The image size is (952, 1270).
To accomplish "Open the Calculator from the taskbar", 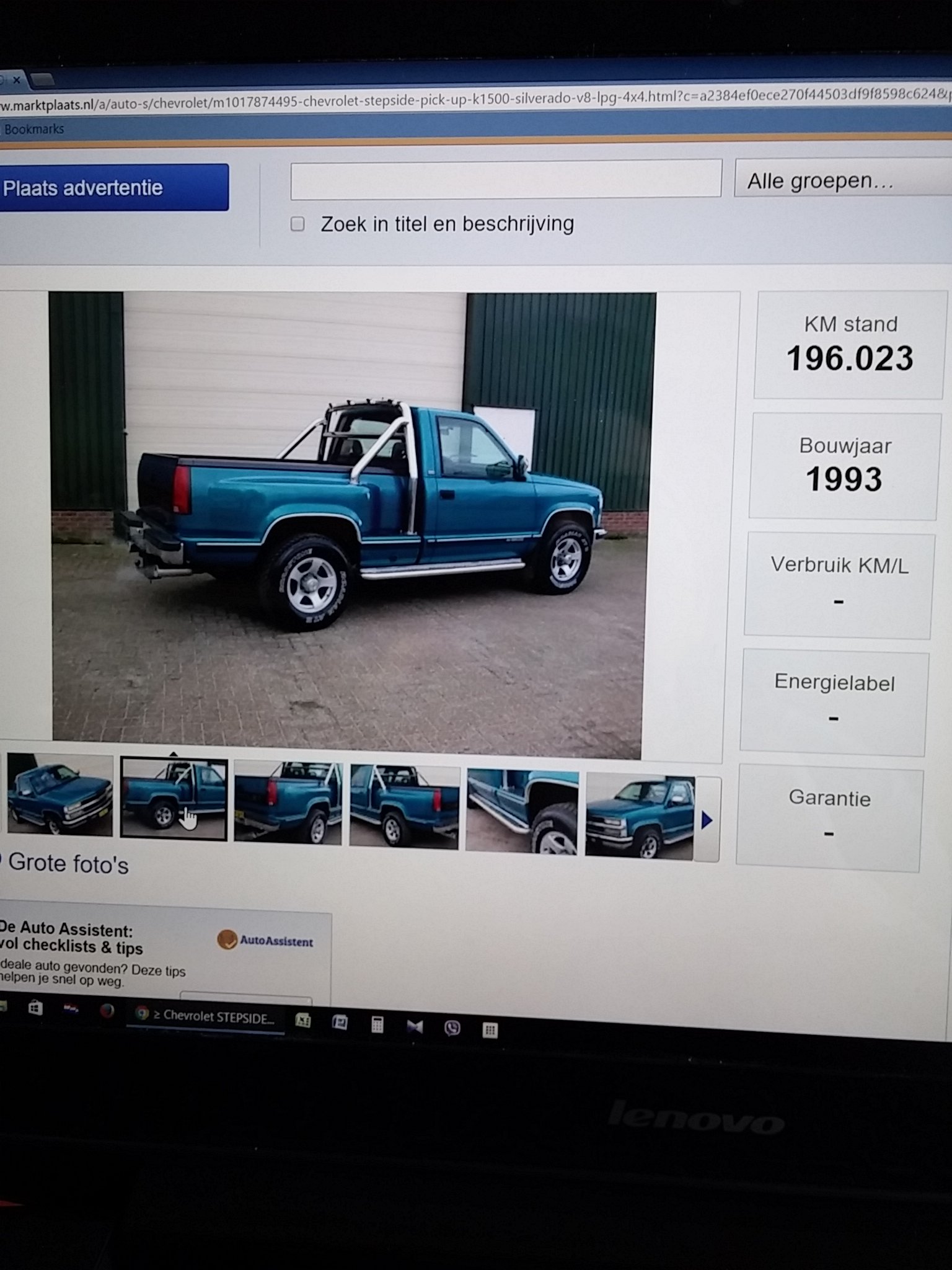I will coord(377,1026).
